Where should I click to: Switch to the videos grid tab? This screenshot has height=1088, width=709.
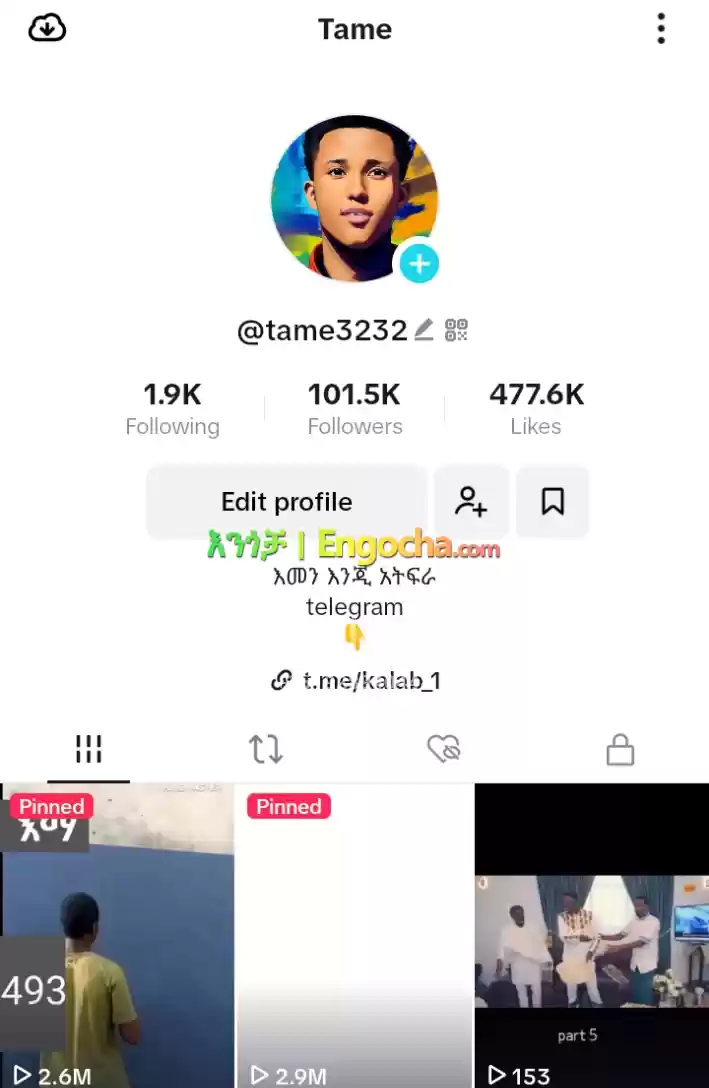tap(89, 749)
